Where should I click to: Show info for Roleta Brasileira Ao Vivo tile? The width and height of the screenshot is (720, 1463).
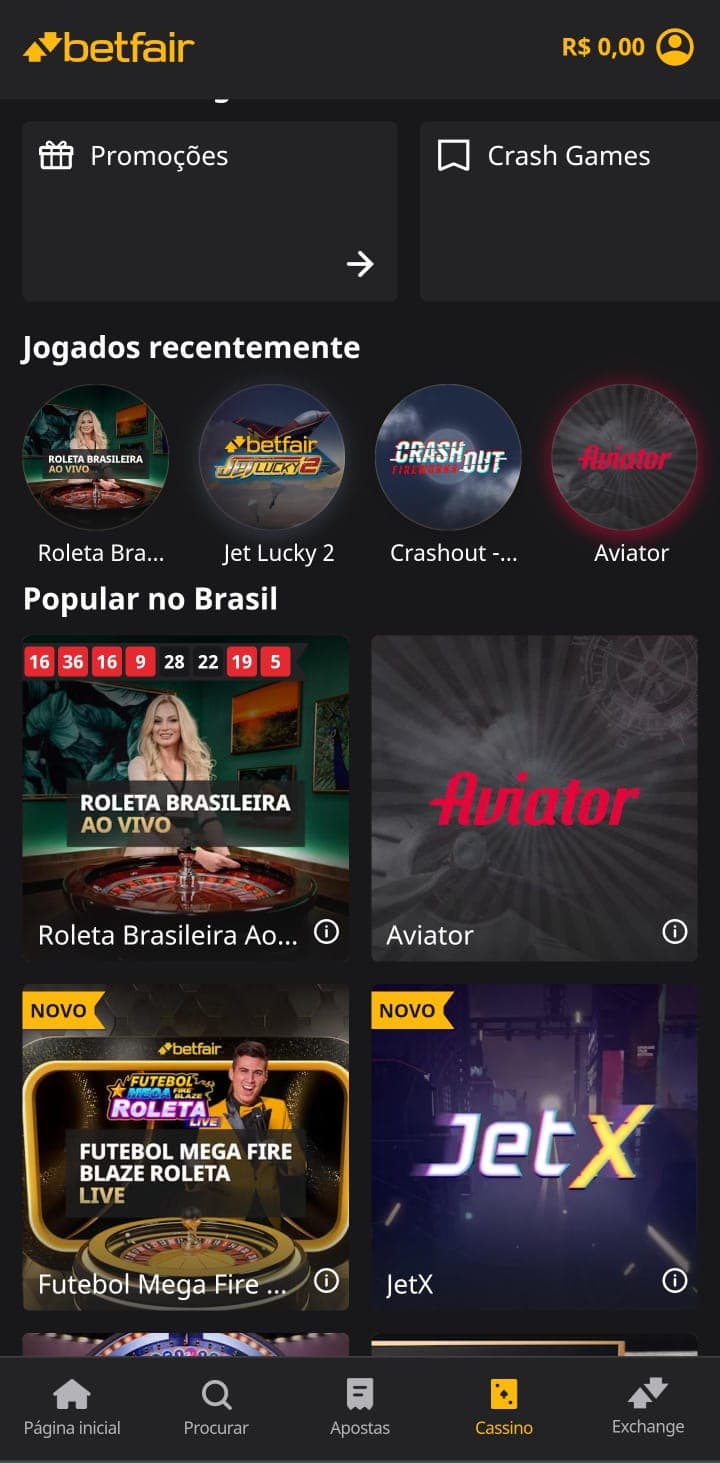tap(326, 932)
